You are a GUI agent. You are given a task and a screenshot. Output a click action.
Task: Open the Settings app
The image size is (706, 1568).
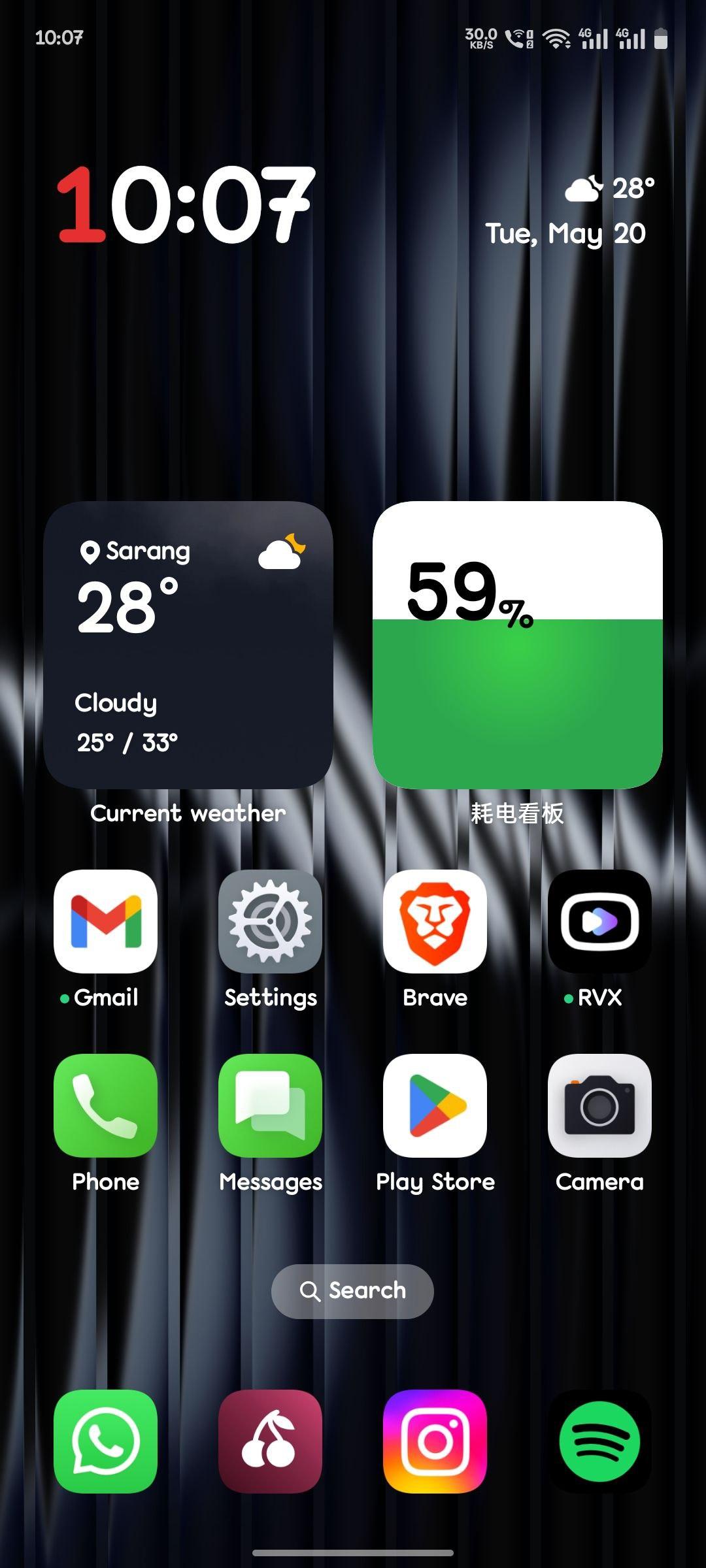click(x=270, y=921)
